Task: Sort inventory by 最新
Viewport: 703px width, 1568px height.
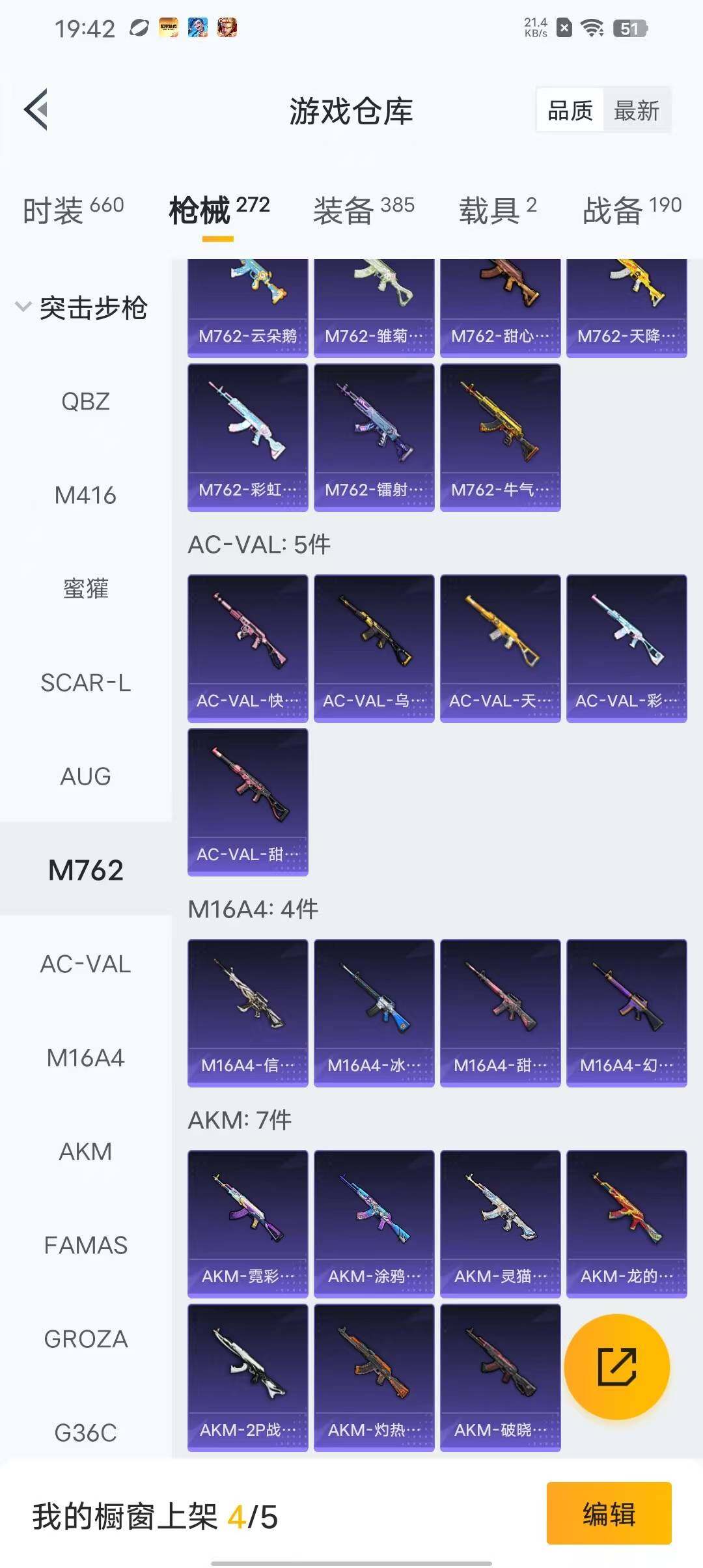Action: (636, 111)
